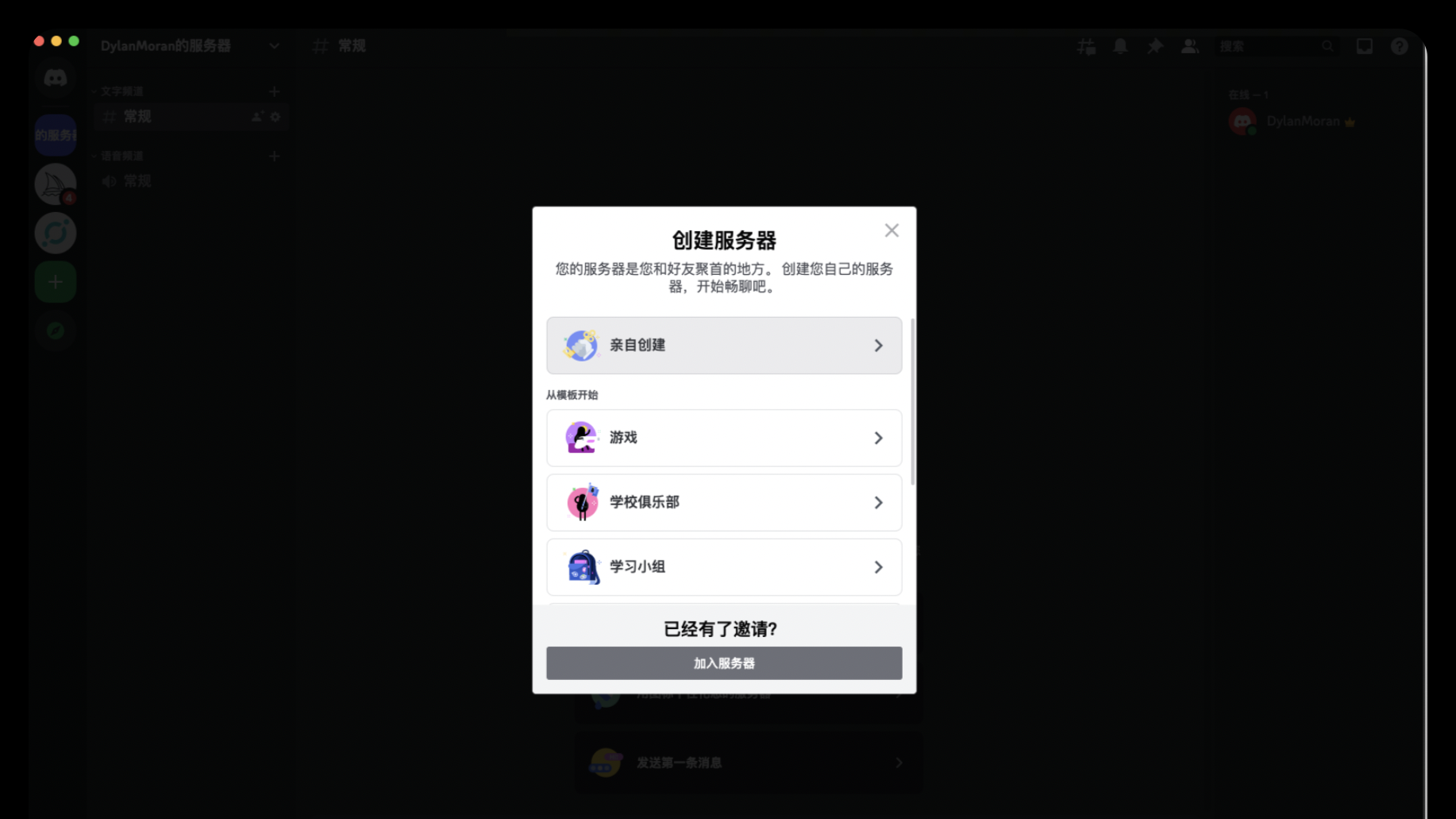Screen dimensions: 1456x819
Task: Choose the 游戏 server template
Action: tap(723, 438)
